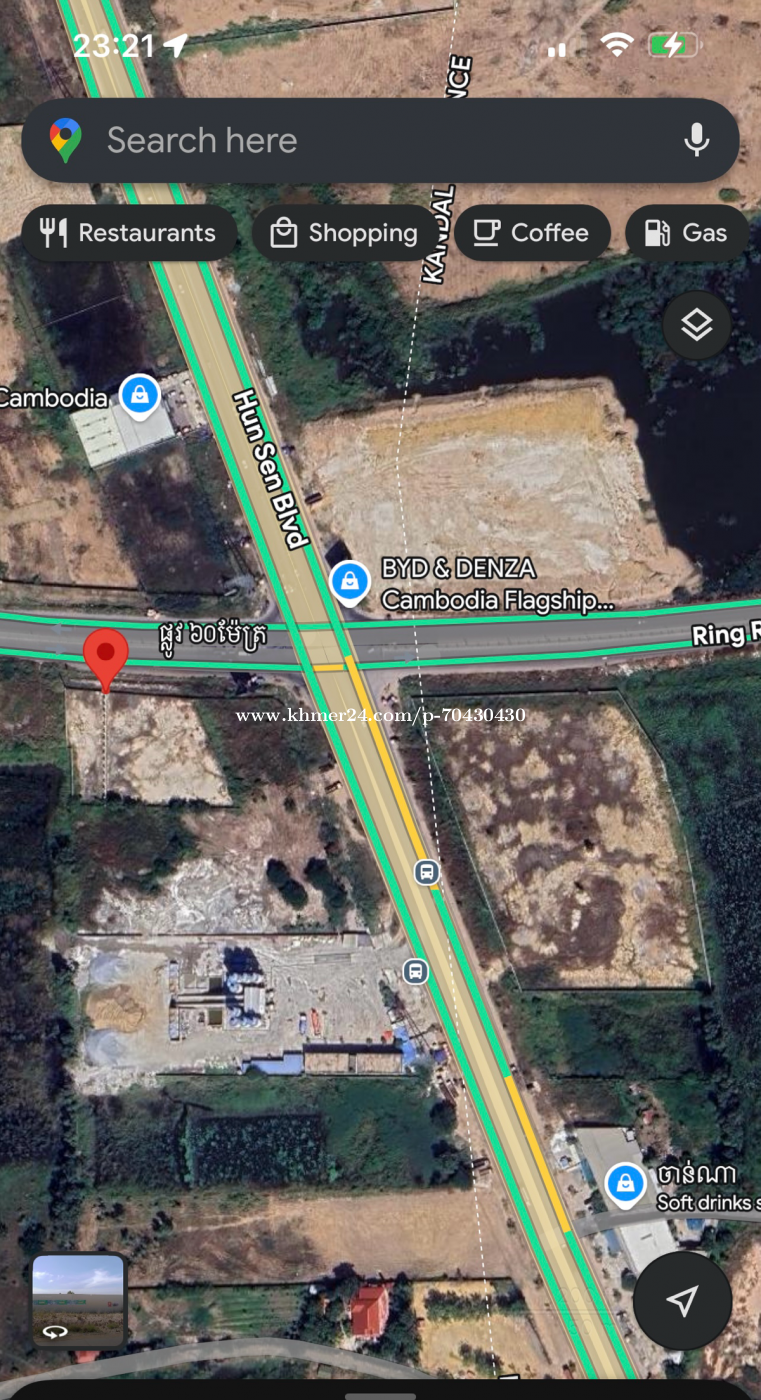Select the red dropped pin
The image size is (761, 1400).
[105, 655]
